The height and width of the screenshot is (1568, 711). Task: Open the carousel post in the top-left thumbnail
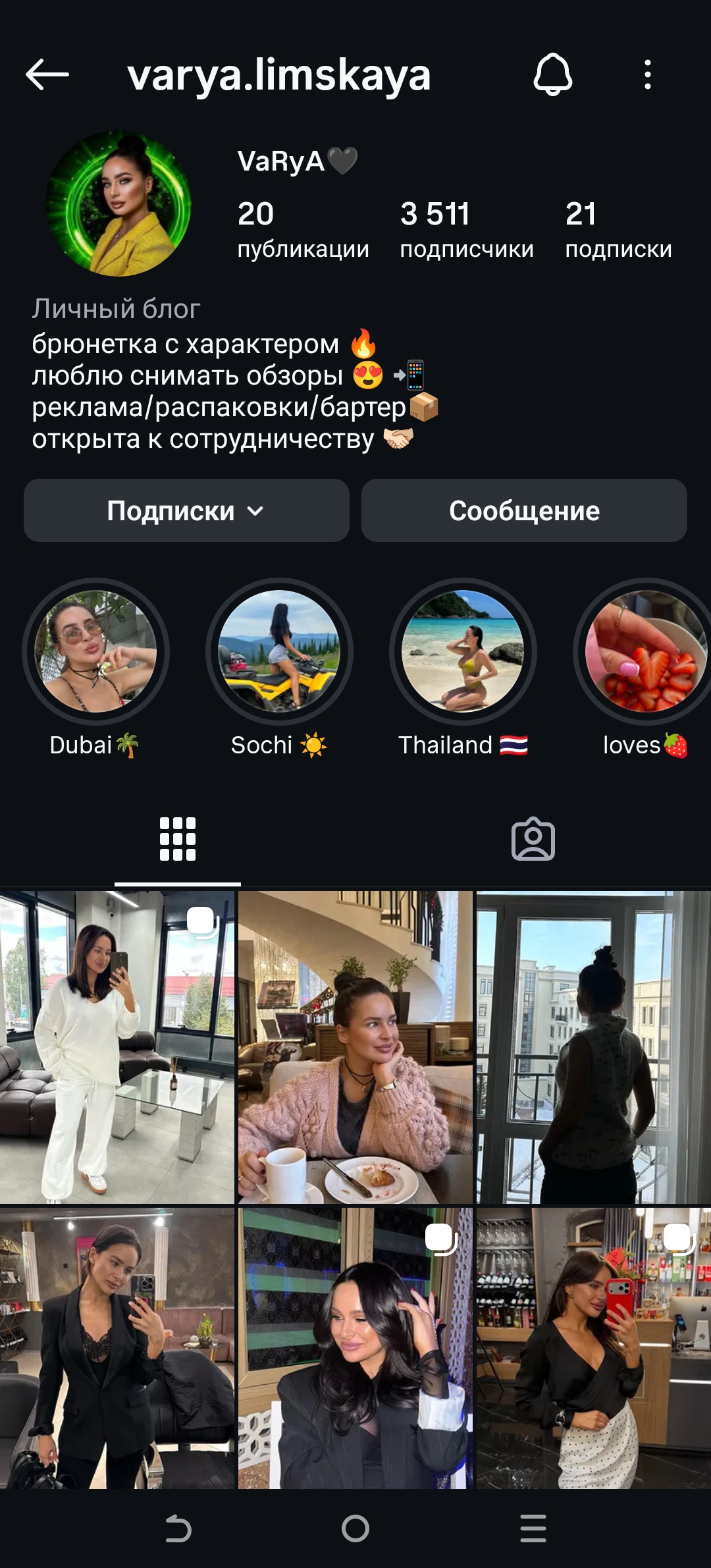click(118, 1034)
